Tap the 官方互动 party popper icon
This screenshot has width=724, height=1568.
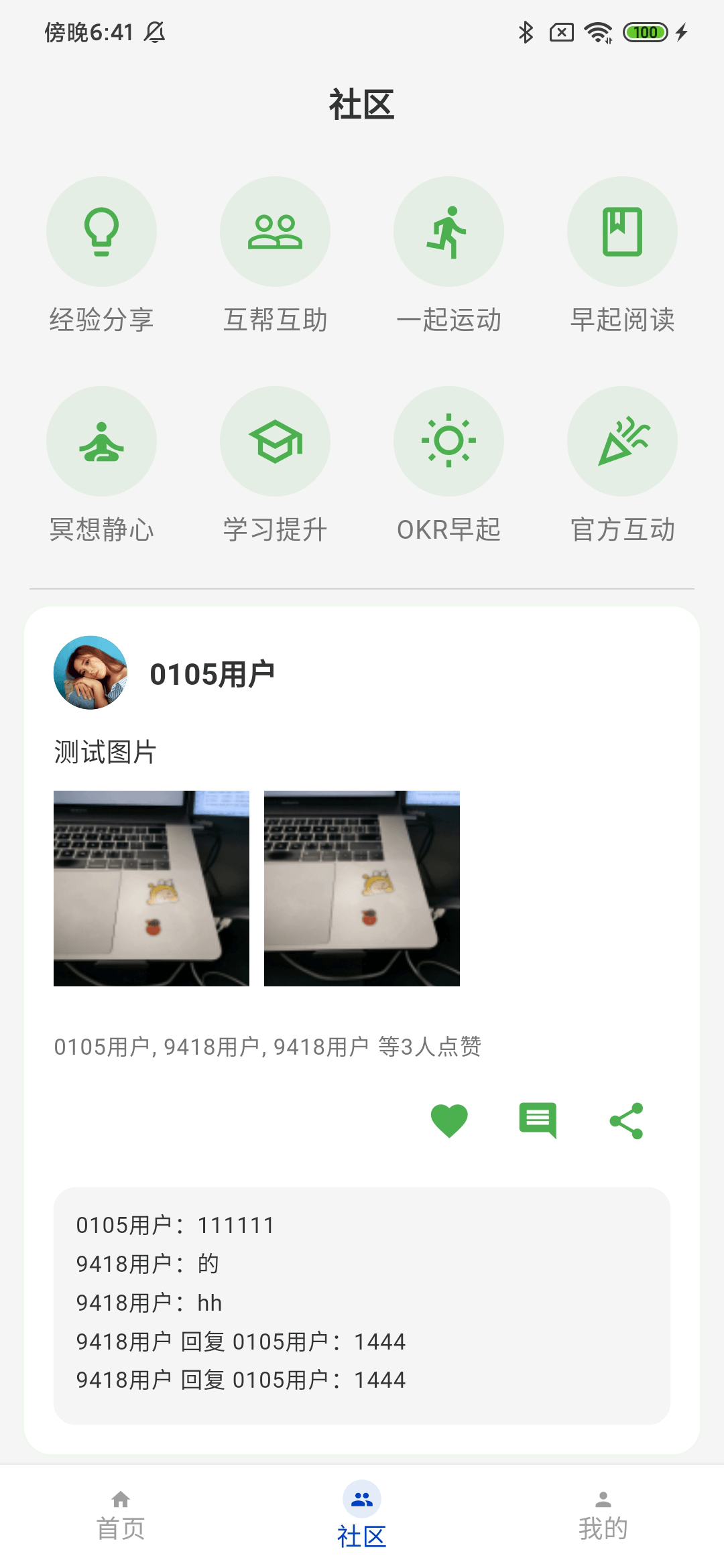click(x=622, y=441)
